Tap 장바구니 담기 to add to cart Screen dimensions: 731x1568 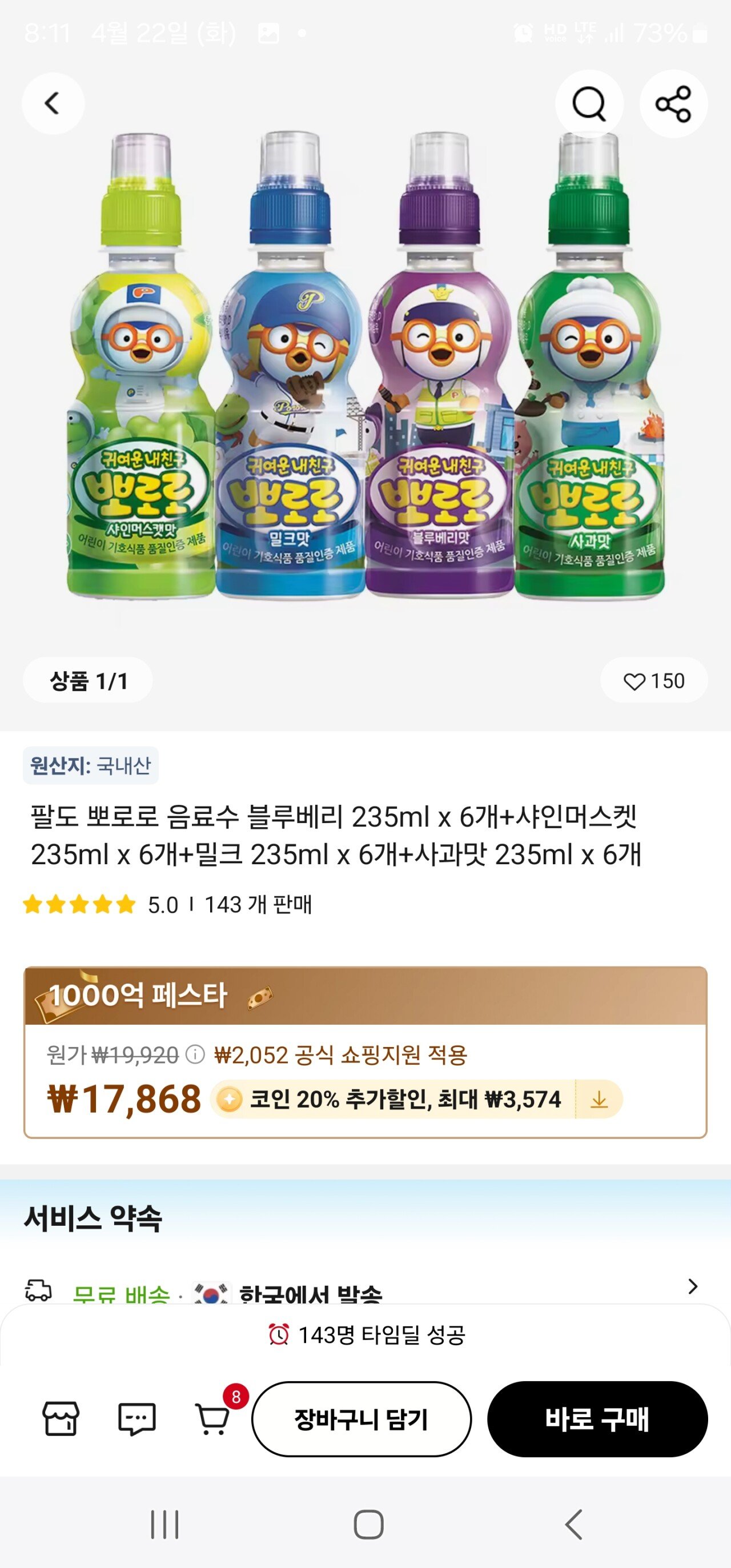[x=362, y=1419]
